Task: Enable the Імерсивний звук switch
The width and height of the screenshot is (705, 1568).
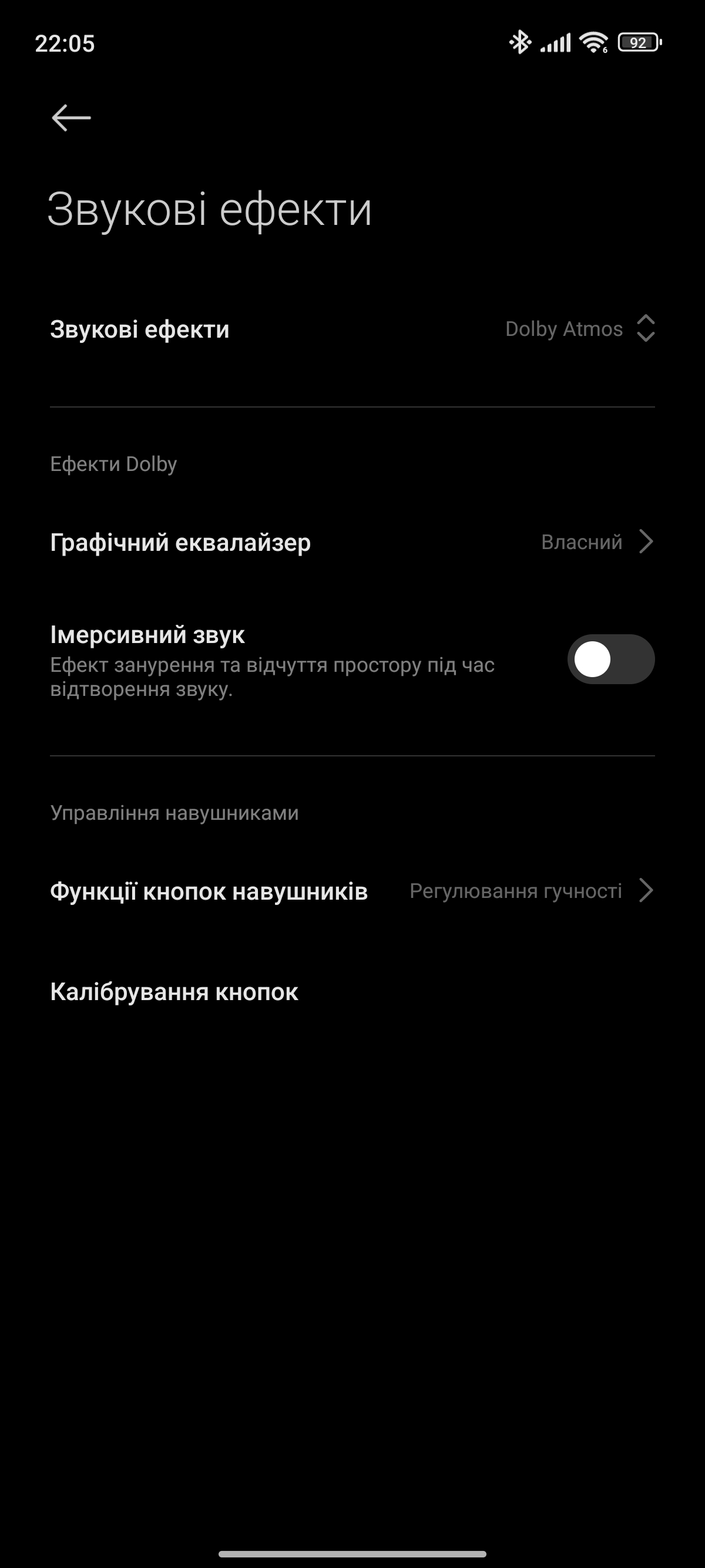Action: pos(610,659)
